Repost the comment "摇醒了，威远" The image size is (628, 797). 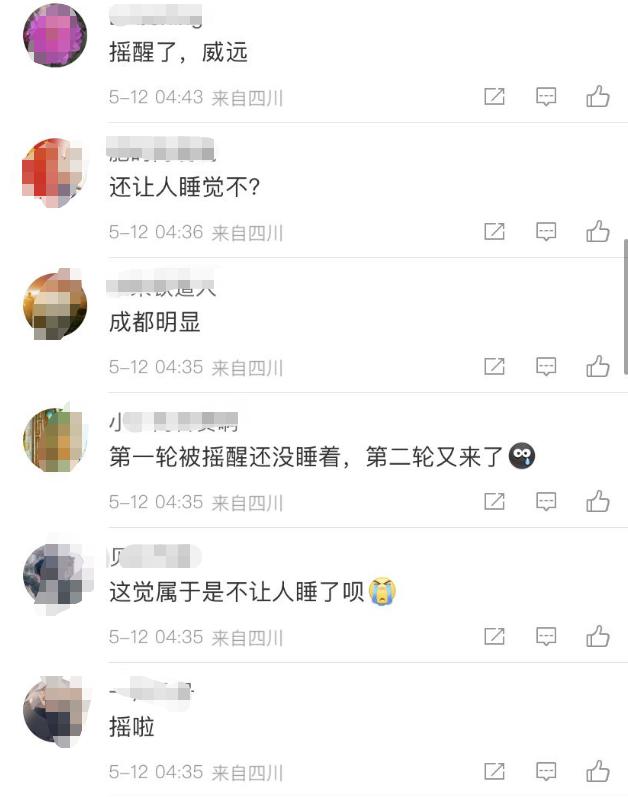point(494,97)
